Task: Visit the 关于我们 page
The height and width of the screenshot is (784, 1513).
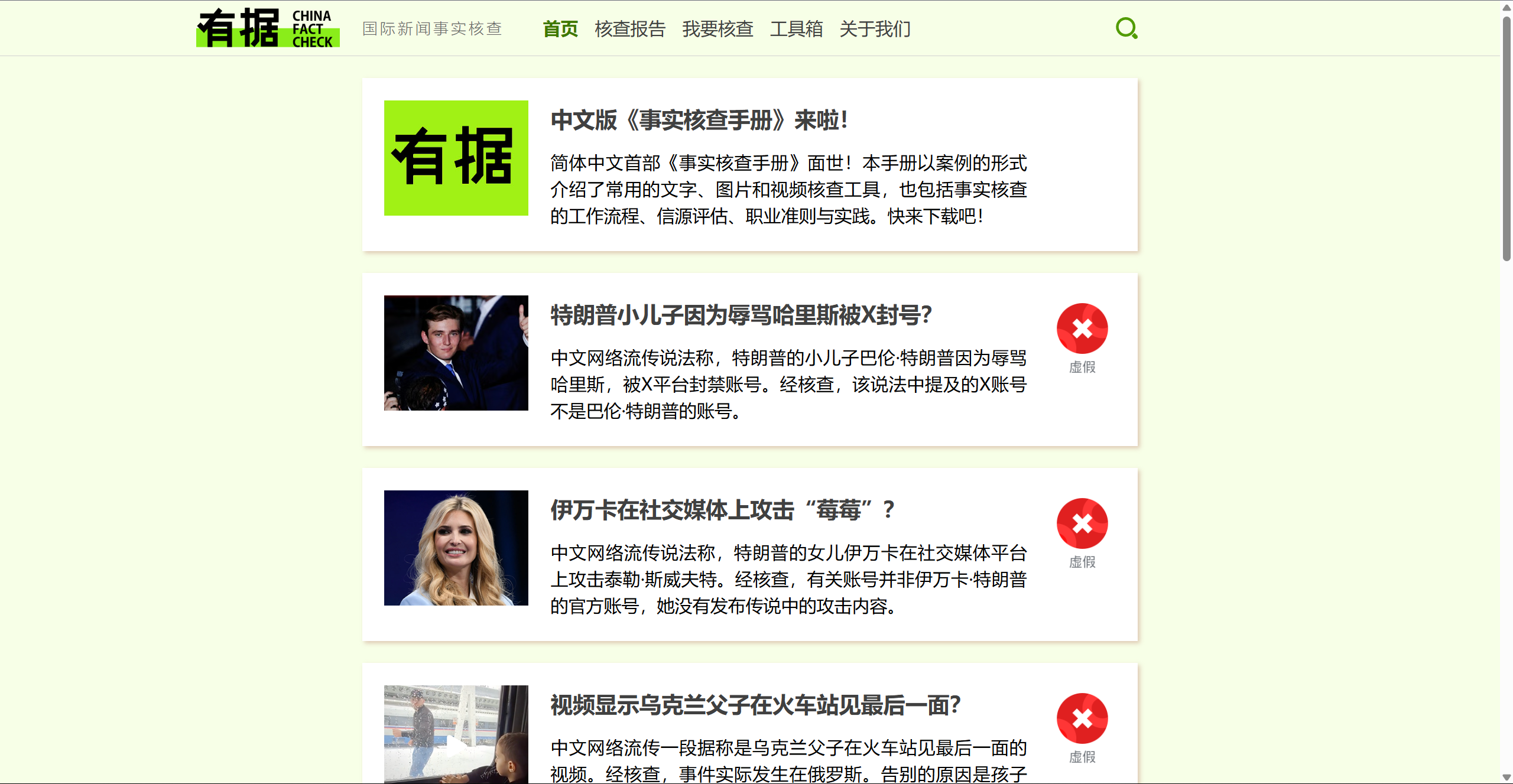Action: (875, 29)
